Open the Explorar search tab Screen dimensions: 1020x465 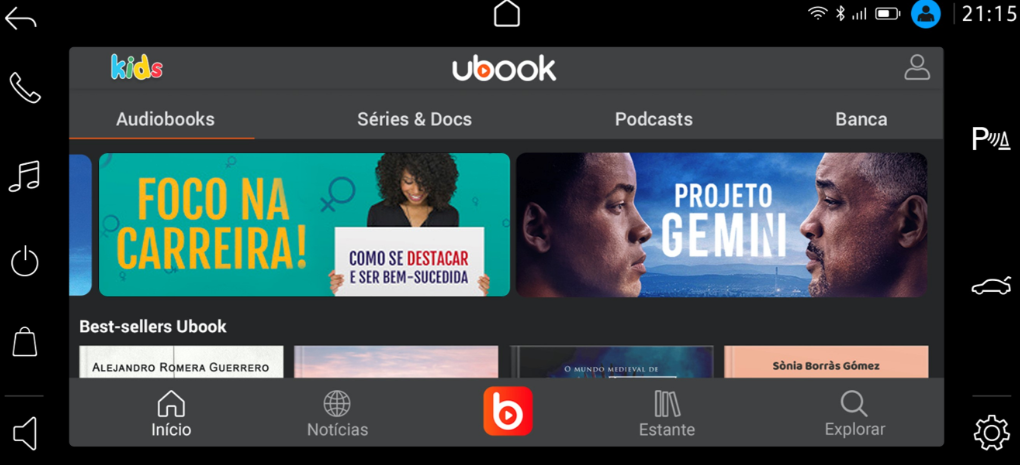pos(854,415)
